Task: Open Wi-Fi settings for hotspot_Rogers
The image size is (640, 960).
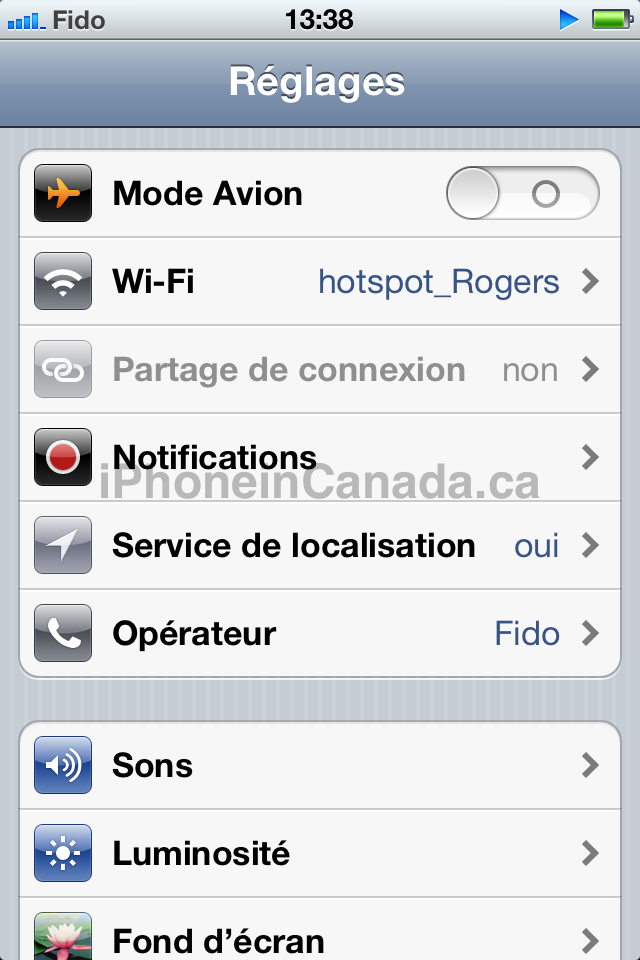Action: pyautogui.click(x=320, y=282)
